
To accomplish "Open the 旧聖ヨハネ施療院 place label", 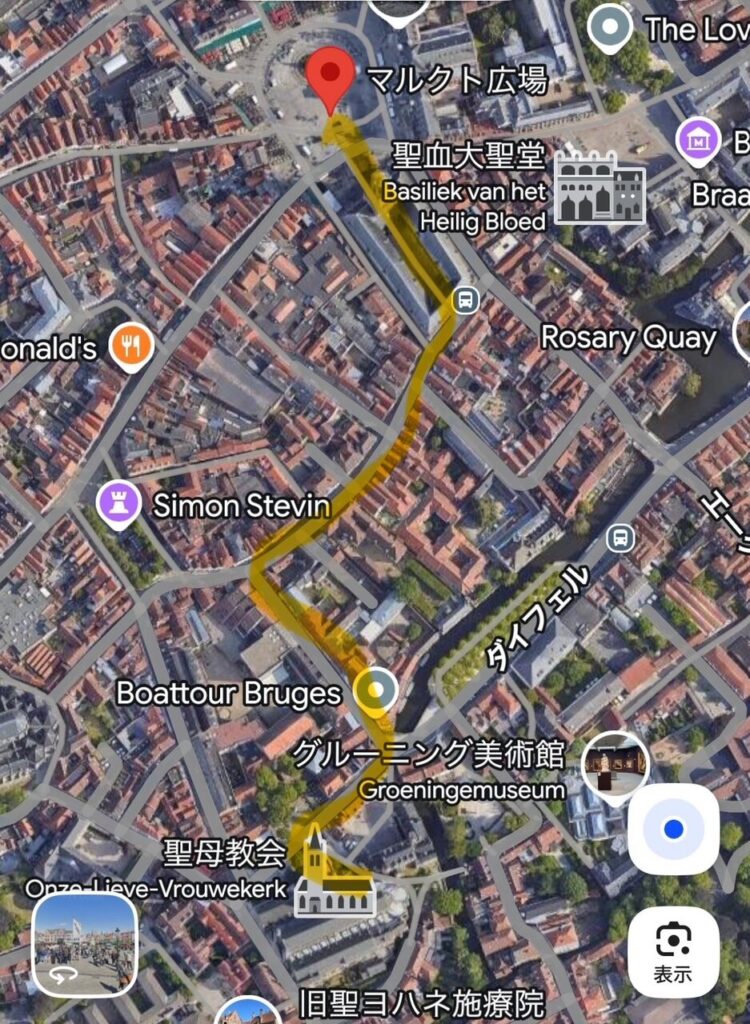I will (421, 1002).
